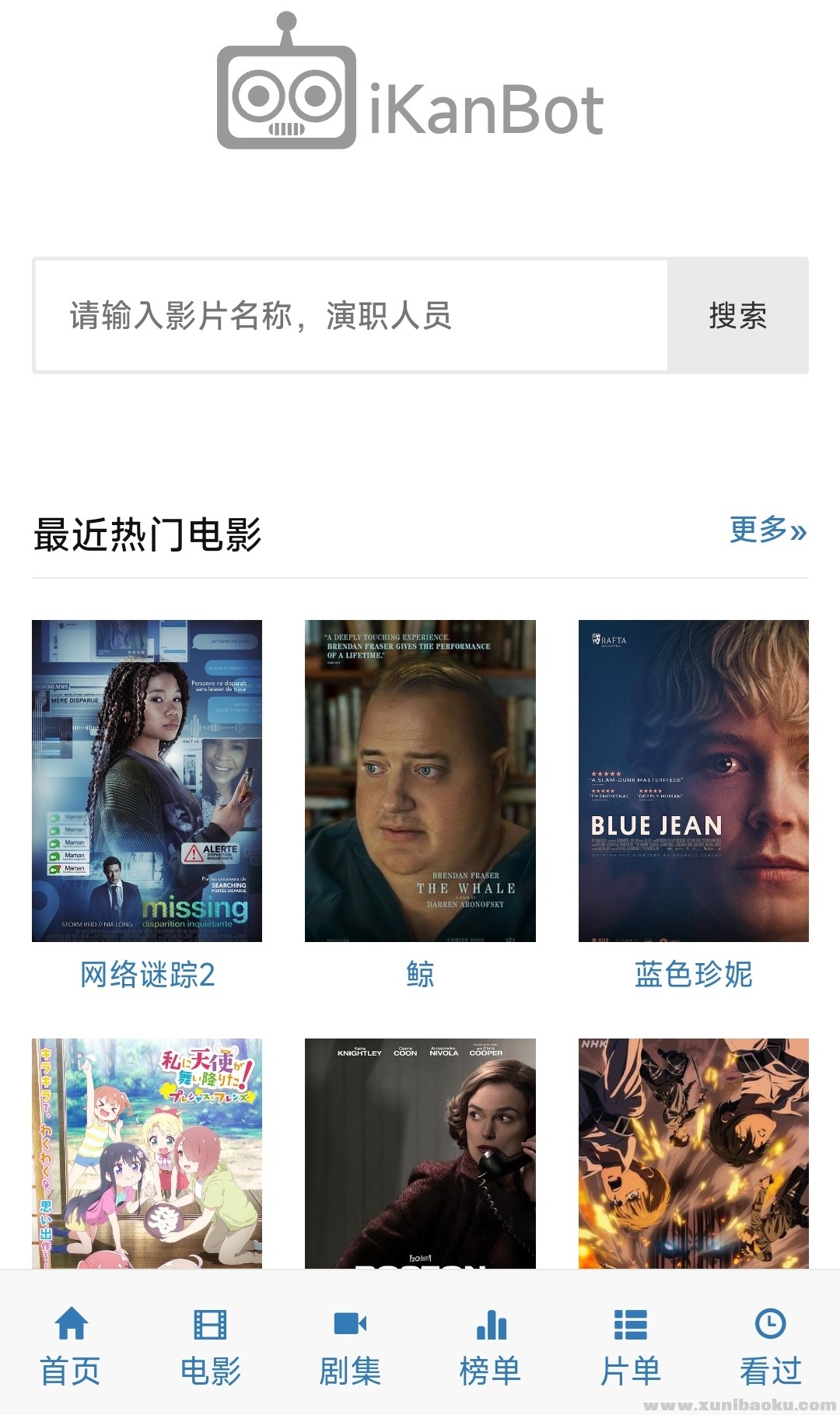The image size is (840, 1415).
Task: Open the anime poster with three girls
Action: coord(147,1153)
